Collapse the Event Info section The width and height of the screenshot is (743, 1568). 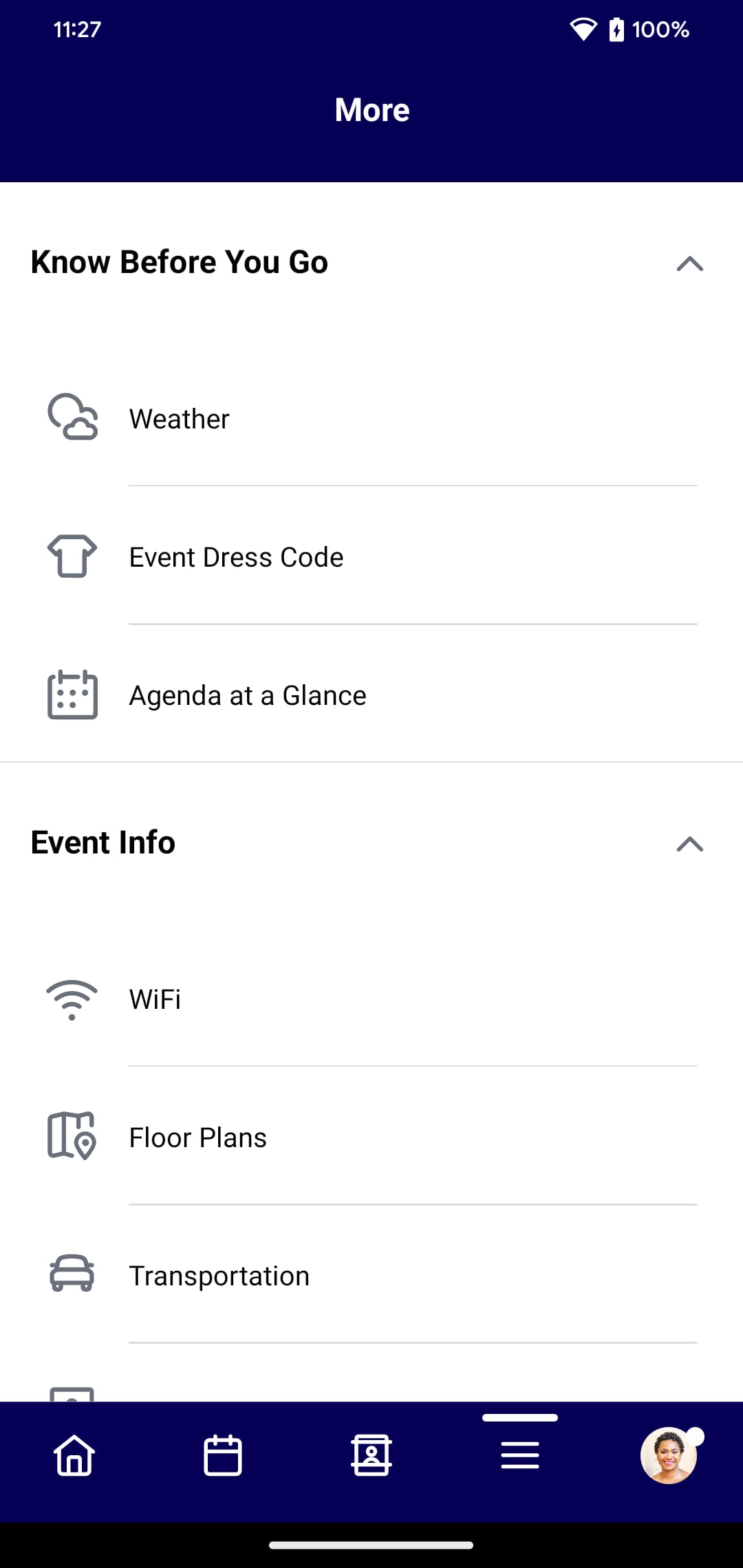pos(690,845)
